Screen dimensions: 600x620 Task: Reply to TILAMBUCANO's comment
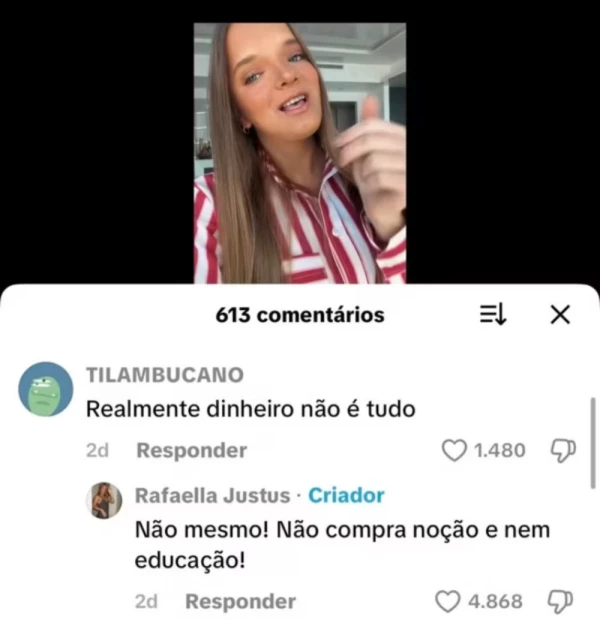click(x=191, y=451)
